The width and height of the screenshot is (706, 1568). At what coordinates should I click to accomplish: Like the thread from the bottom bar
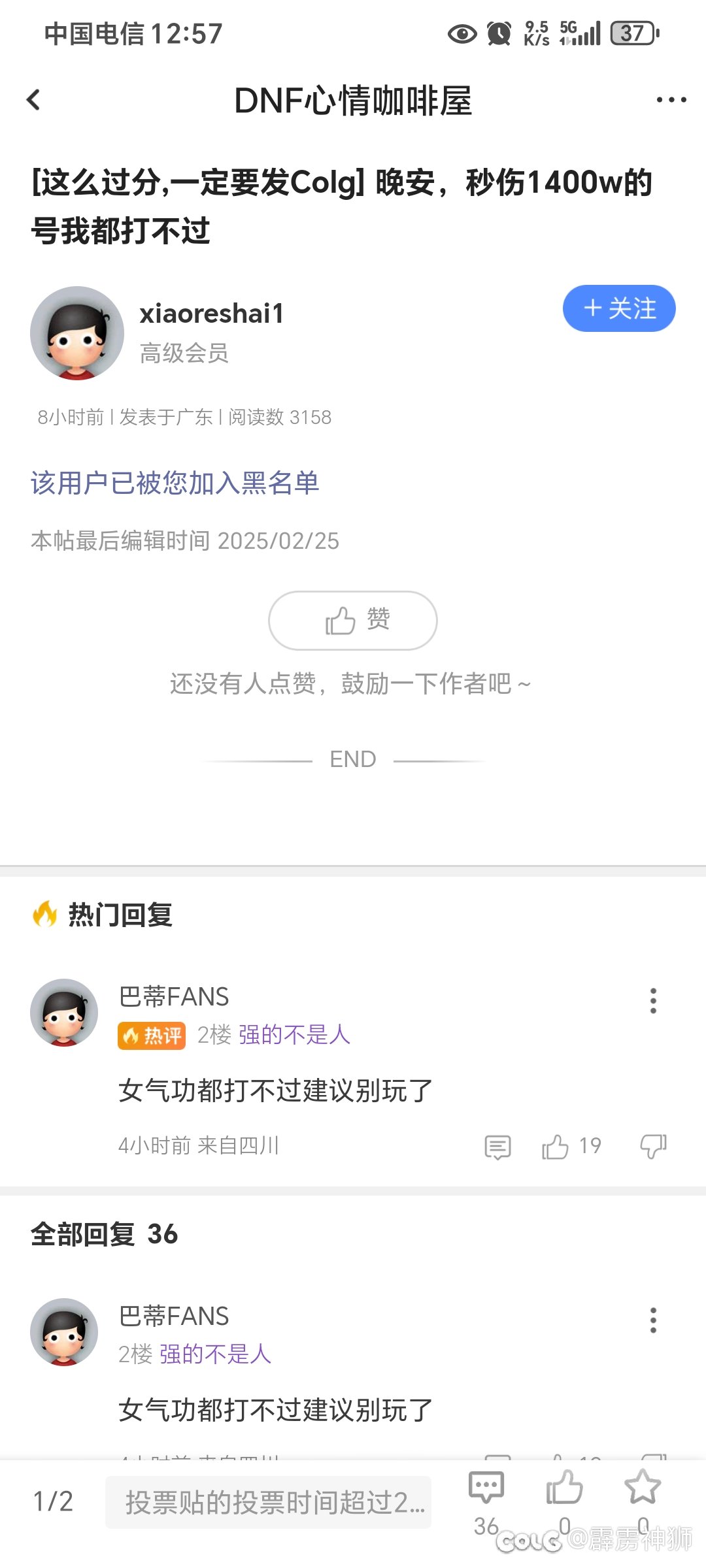[563, 1489]
